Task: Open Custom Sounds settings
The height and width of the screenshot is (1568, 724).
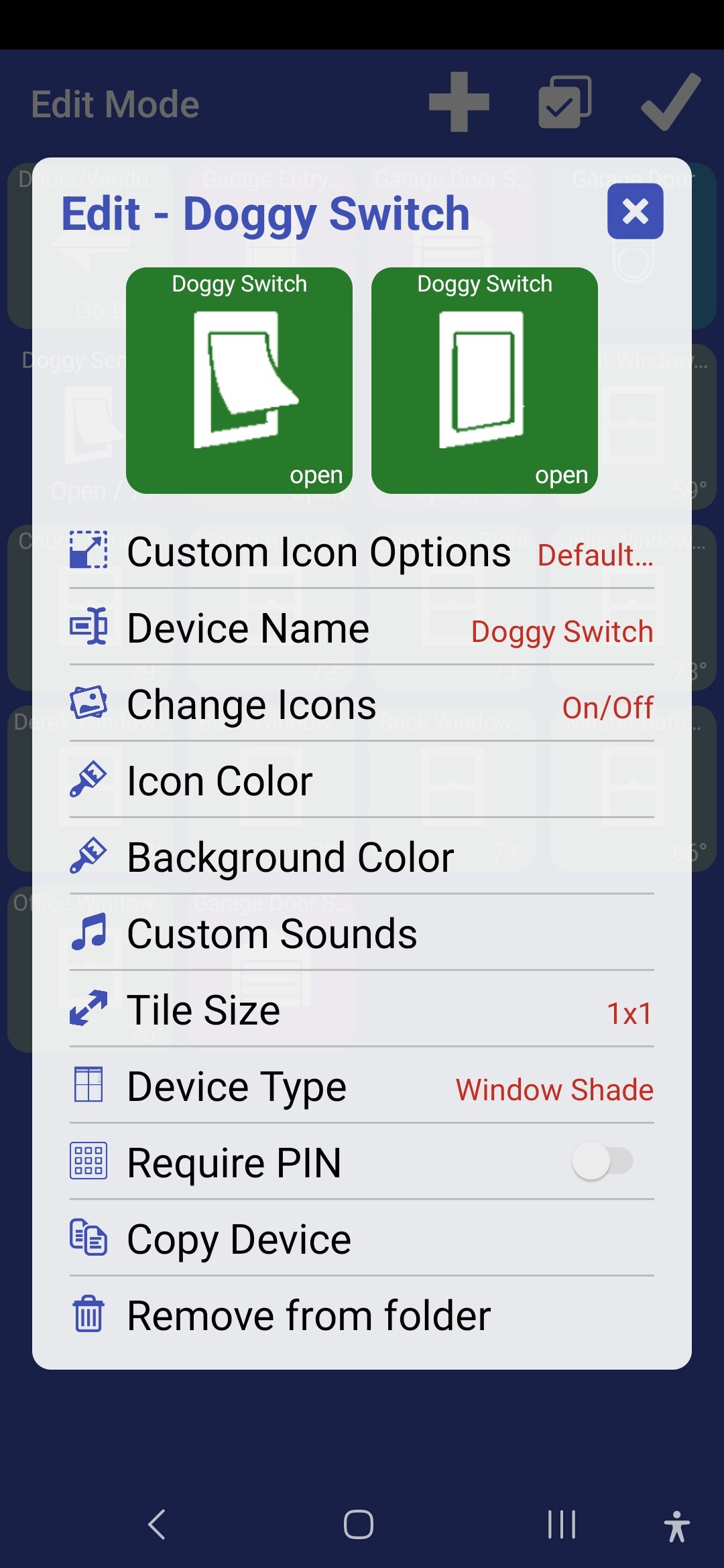Action: [x=362, y=934]
